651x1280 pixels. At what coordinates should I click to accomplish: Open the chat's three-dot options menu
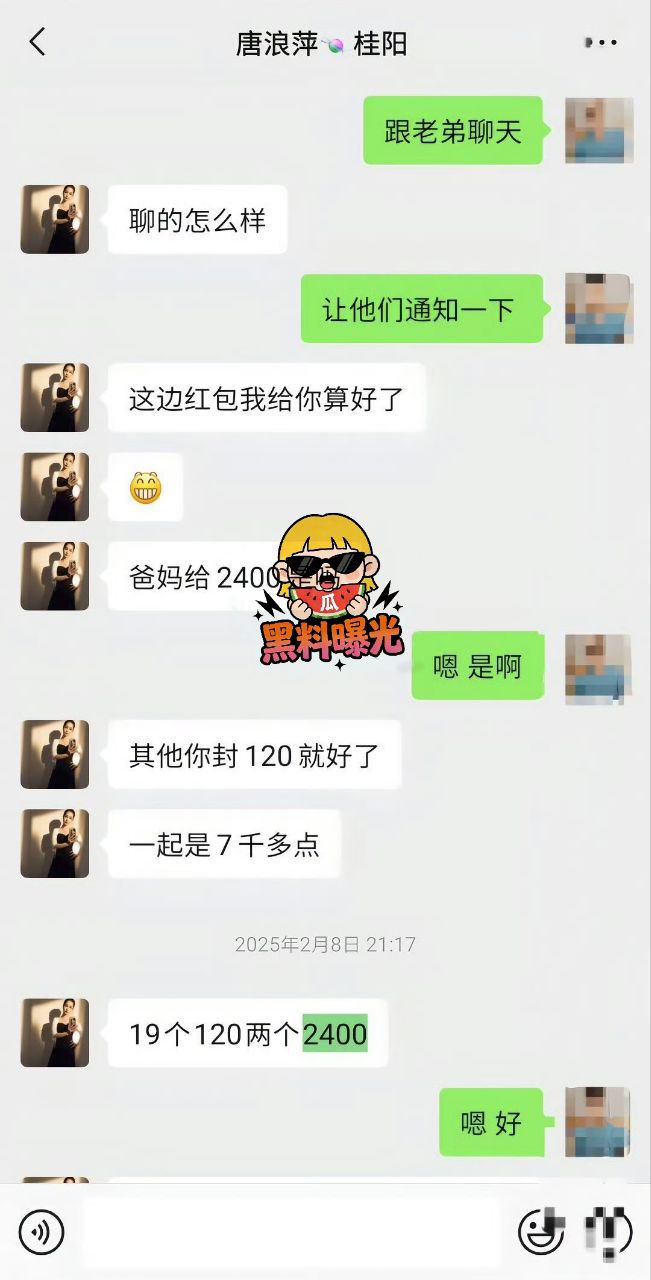click(x=601, y=43)
